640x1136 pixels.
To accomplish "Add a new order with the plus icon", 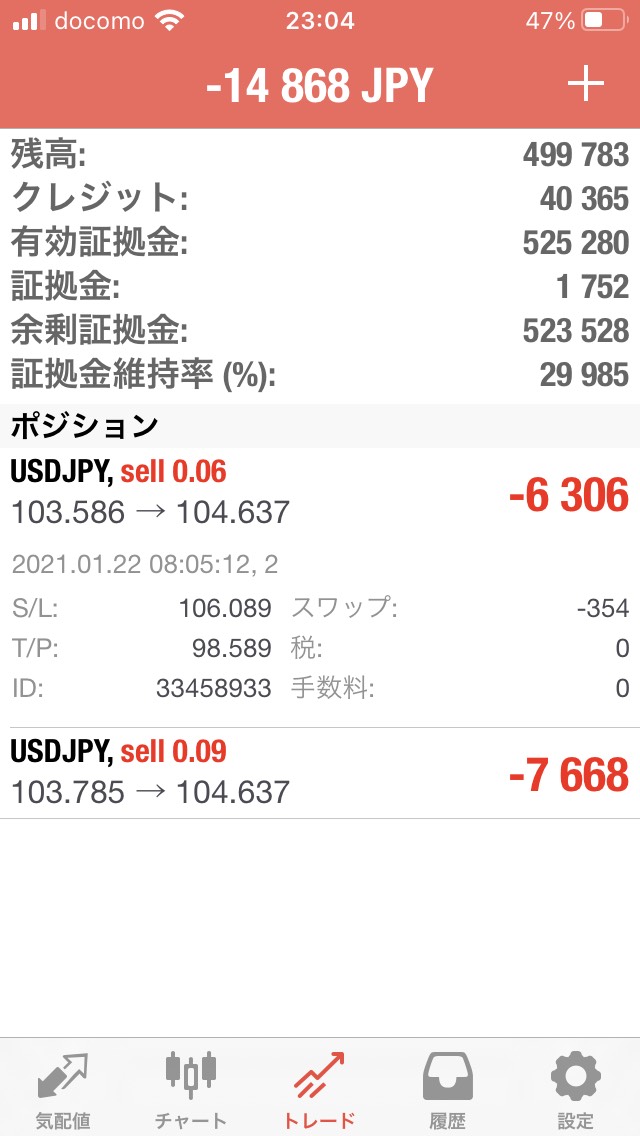I will (x=585, y=85).
